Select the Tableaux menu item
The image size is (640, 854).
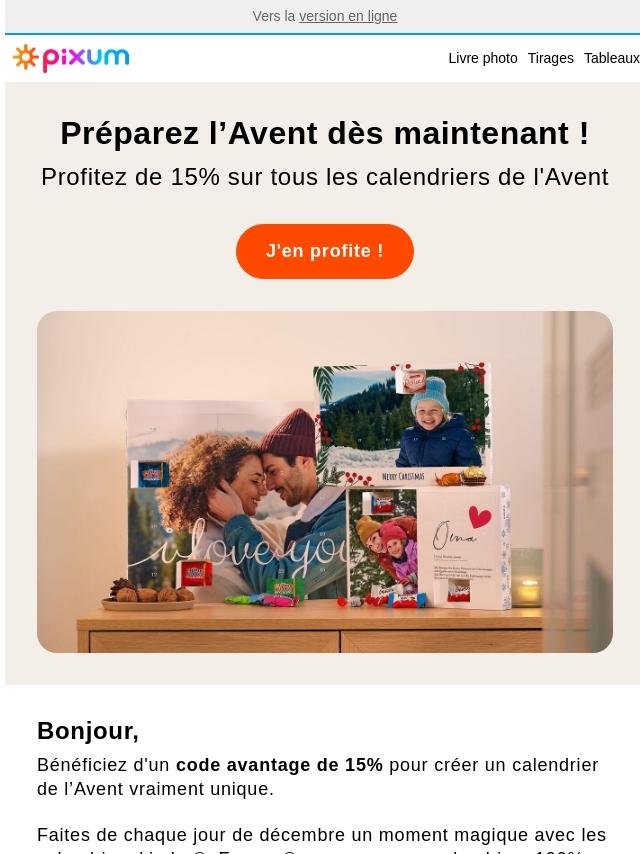coord(611,58)
